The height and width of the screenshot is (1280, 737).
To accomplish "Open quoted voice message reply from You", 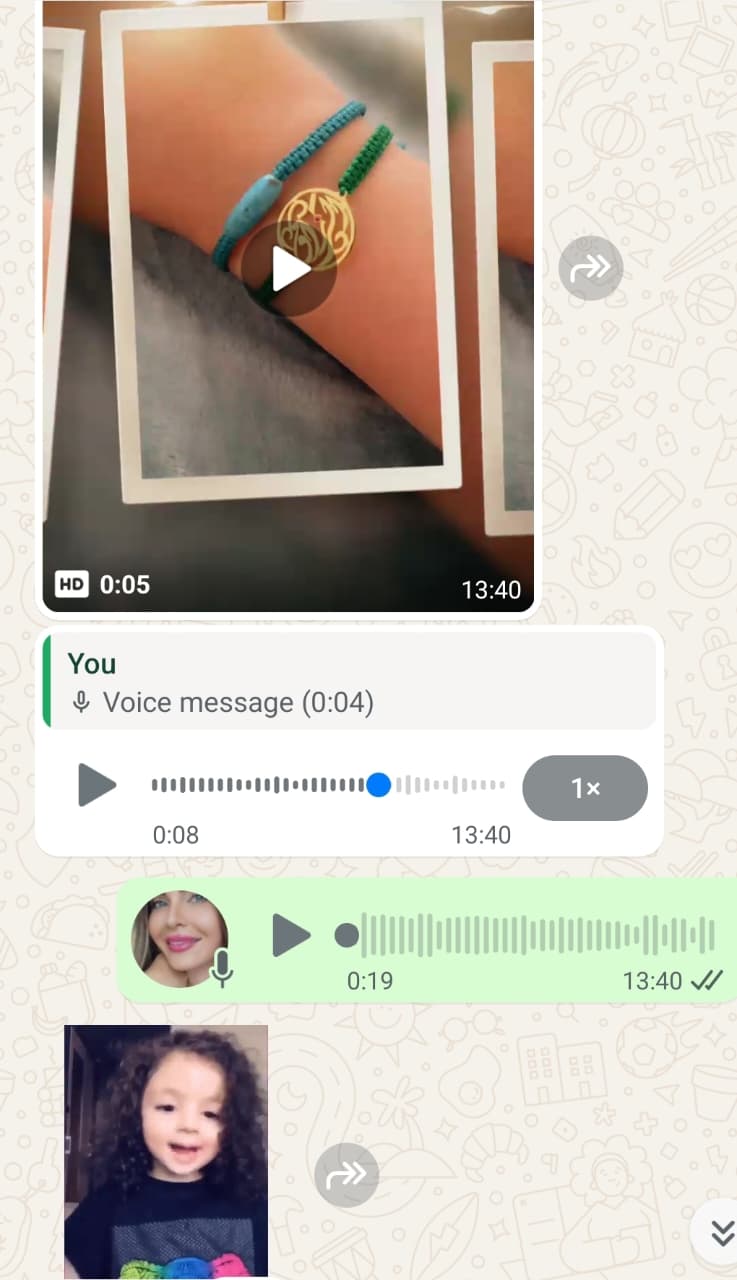I will click(x=350, y=682).
